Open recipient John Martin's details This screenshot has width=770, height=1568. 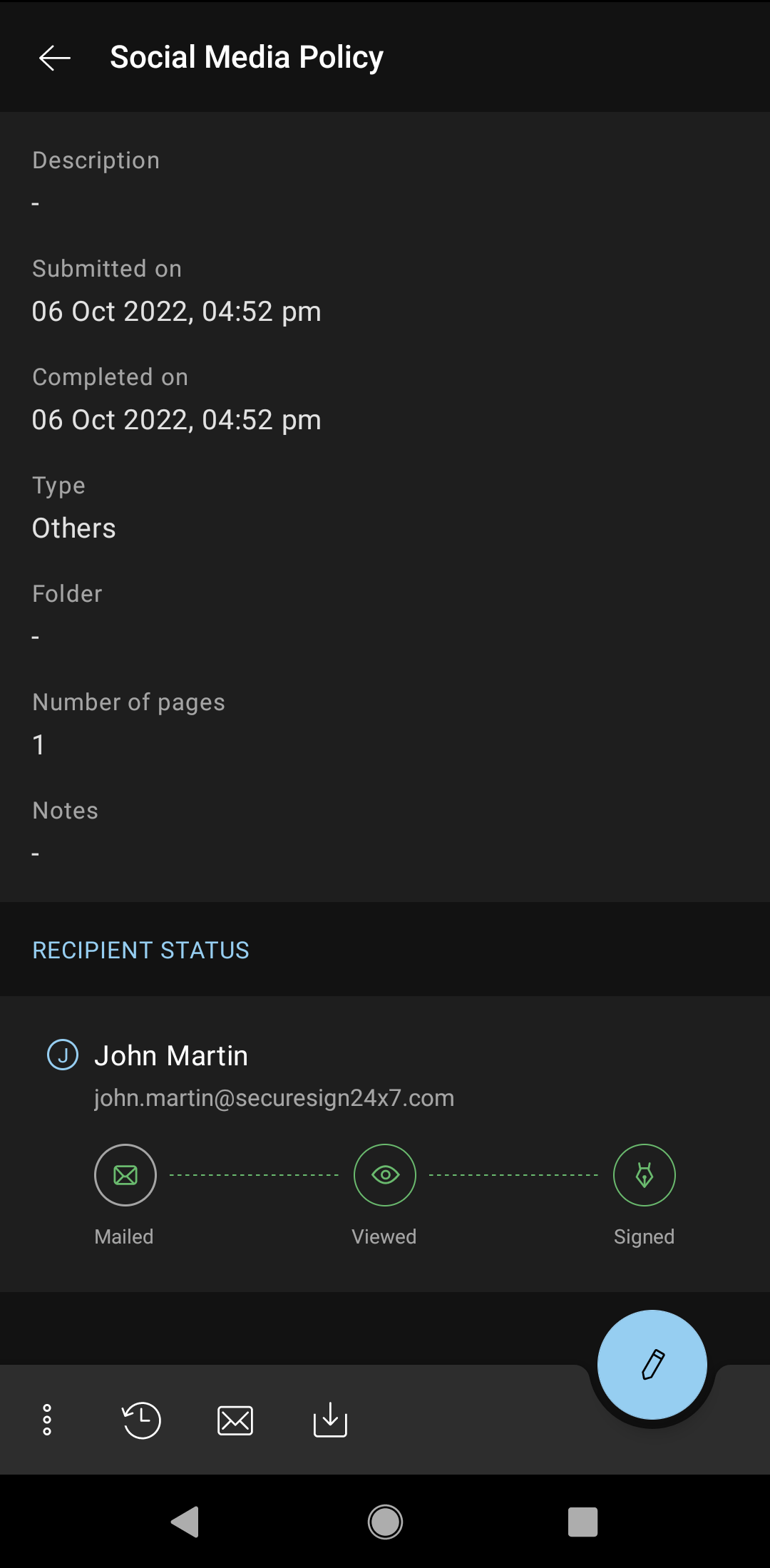[171, 1056]
